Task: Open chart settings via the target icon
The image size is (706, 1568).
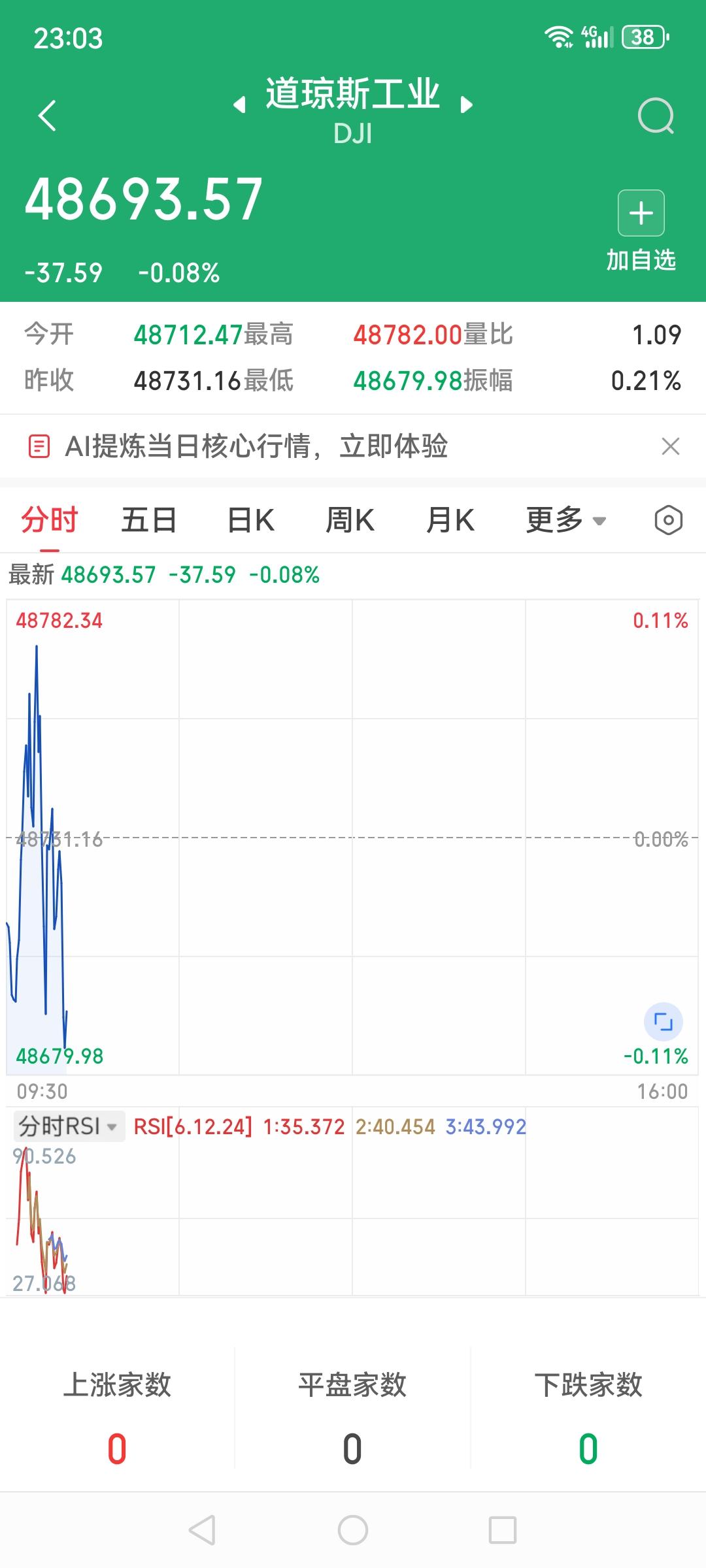Action: (x=669, y=519)
